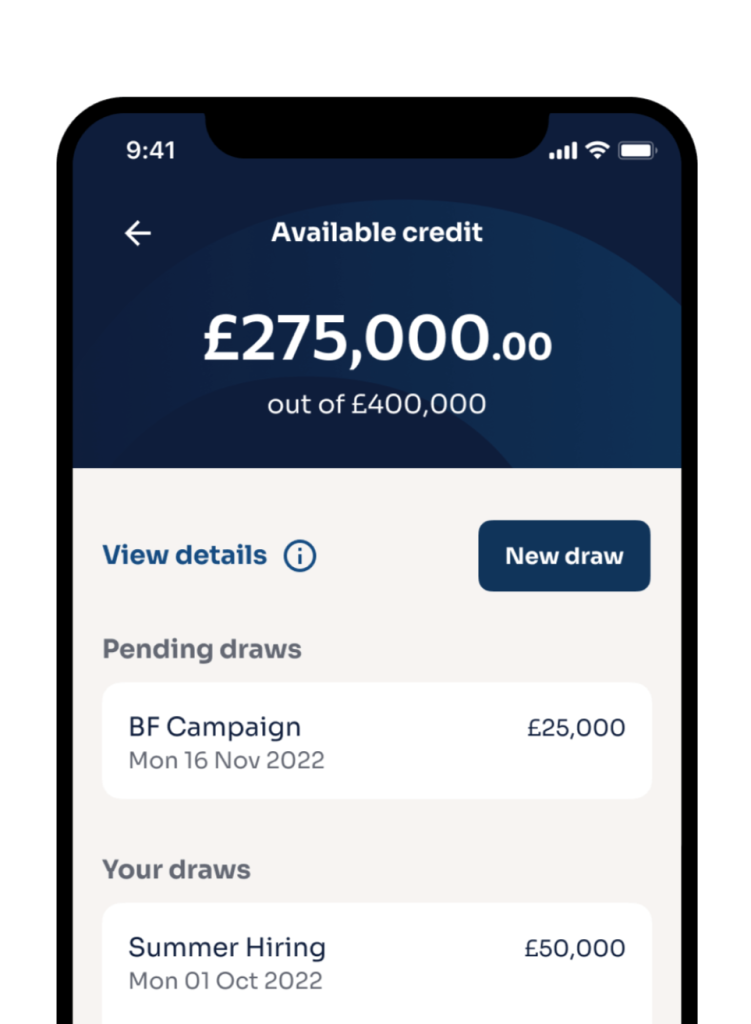Image resolution: width=751 pixels, height=1024 pixels.
Task: Click the Available credit header title
Action: click(x=377, y=232)
